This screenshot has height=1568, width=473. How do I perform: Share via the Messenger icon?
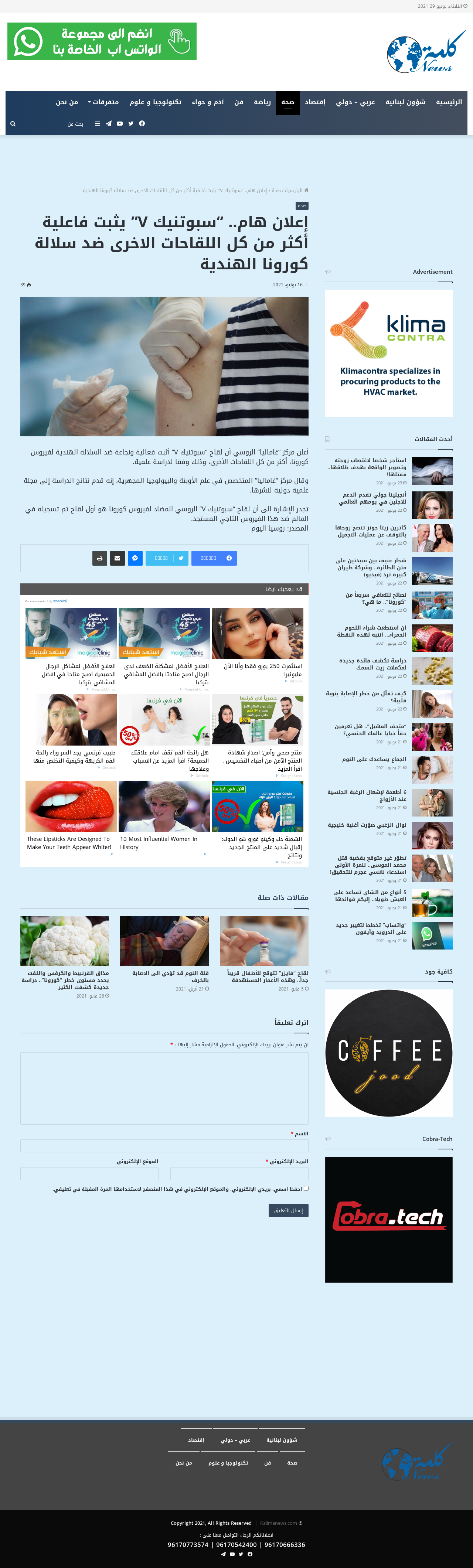tap(135, 558)
